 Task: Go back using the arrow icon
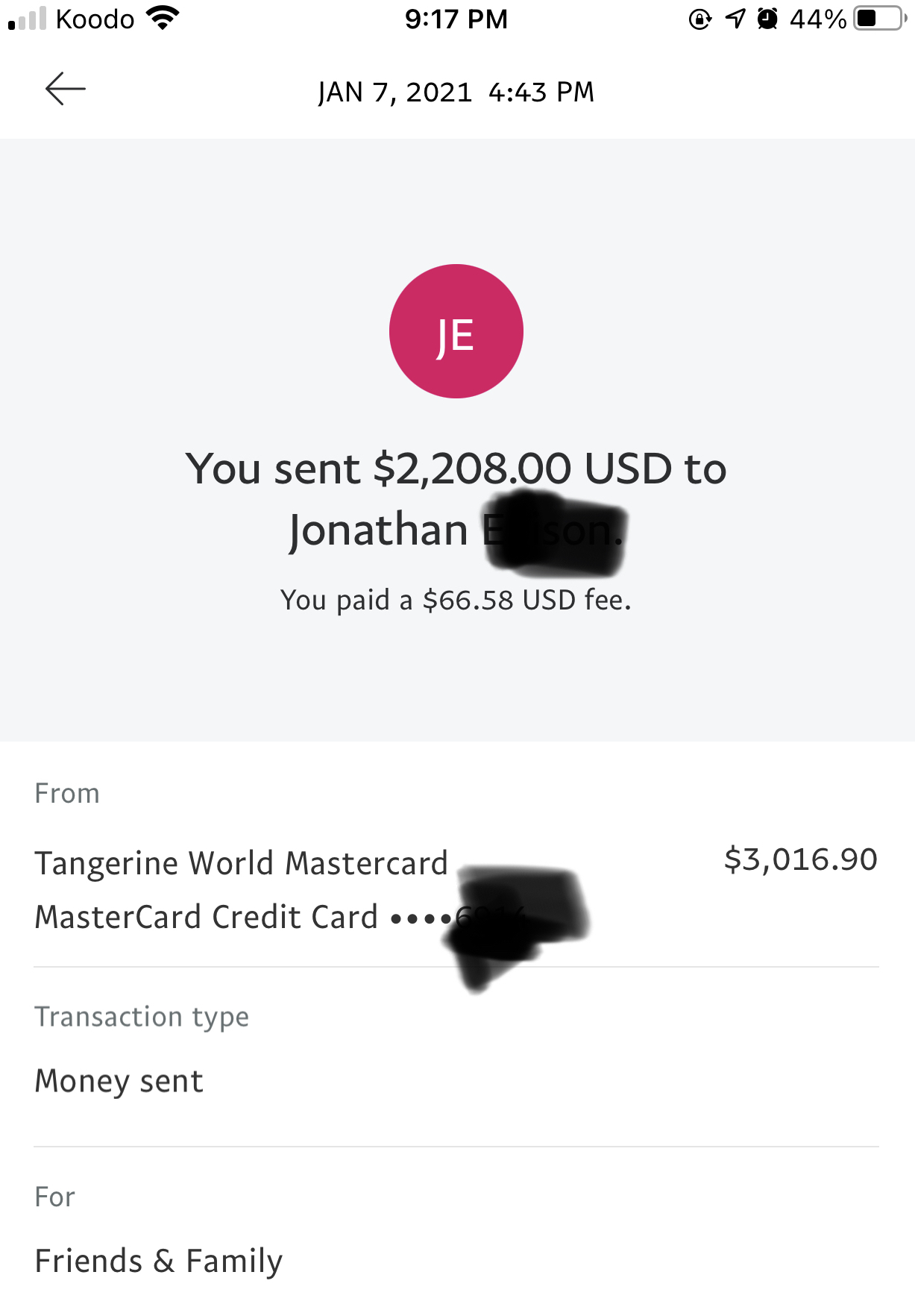(x=66, y=90)
